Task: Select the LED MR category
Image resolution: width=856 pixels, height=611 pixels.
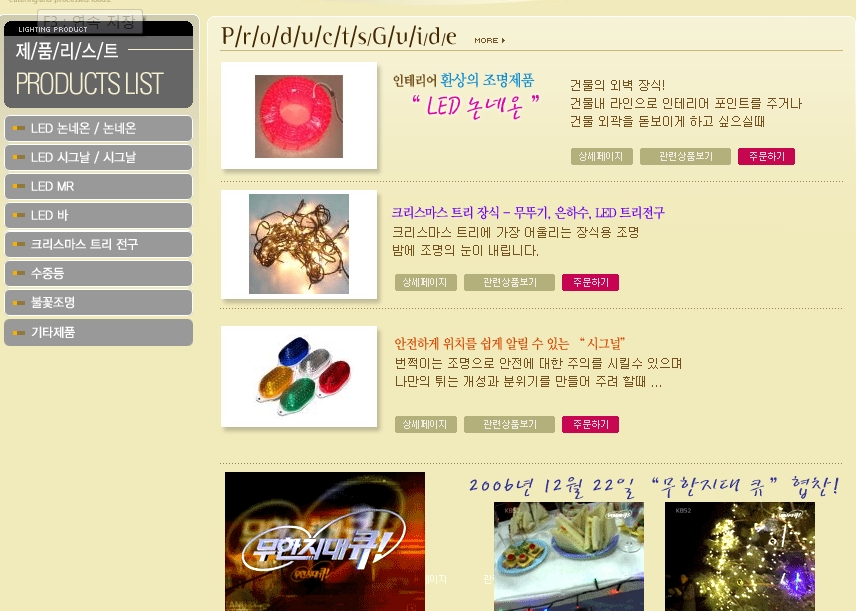Action: coord(98,186)
